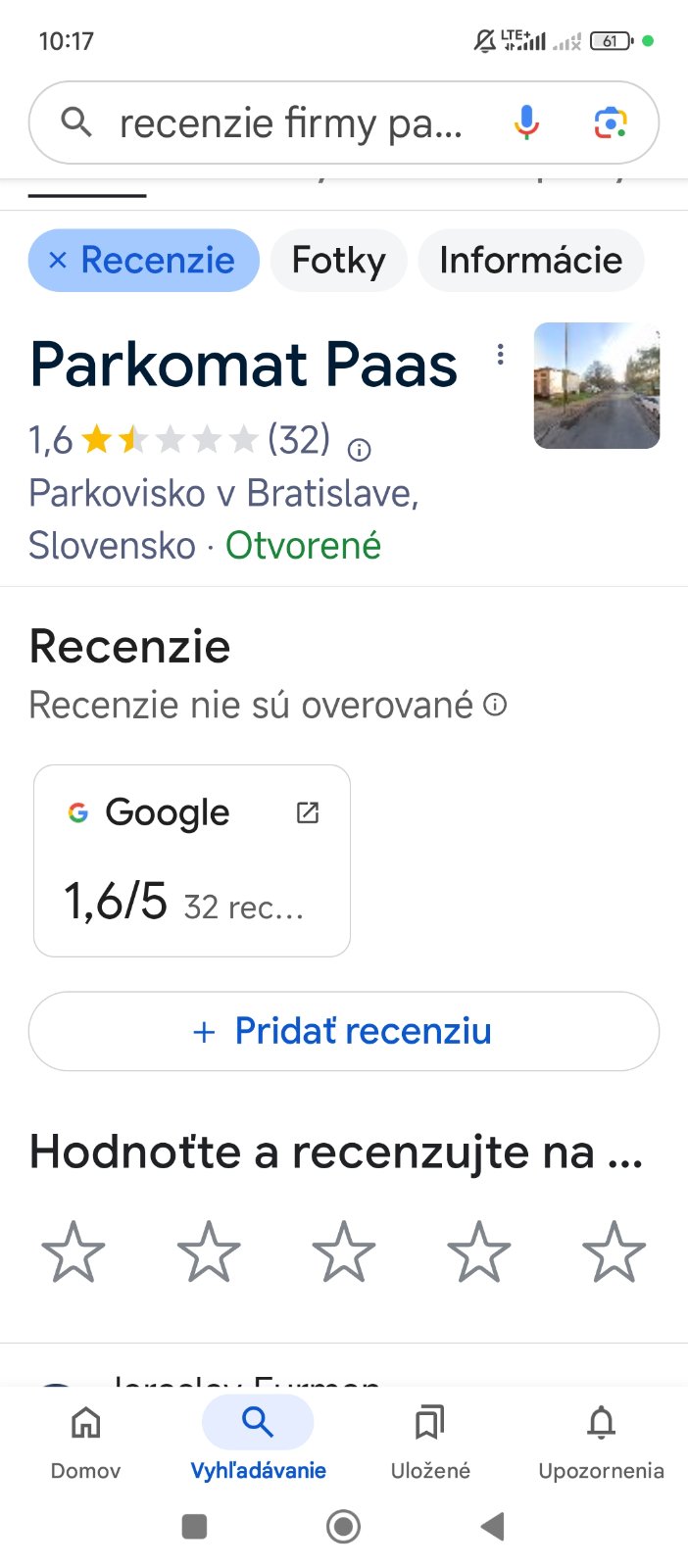This screenshot has height=1568, width=688.
Task: Rate five stars
Action: click(614, 1251)
